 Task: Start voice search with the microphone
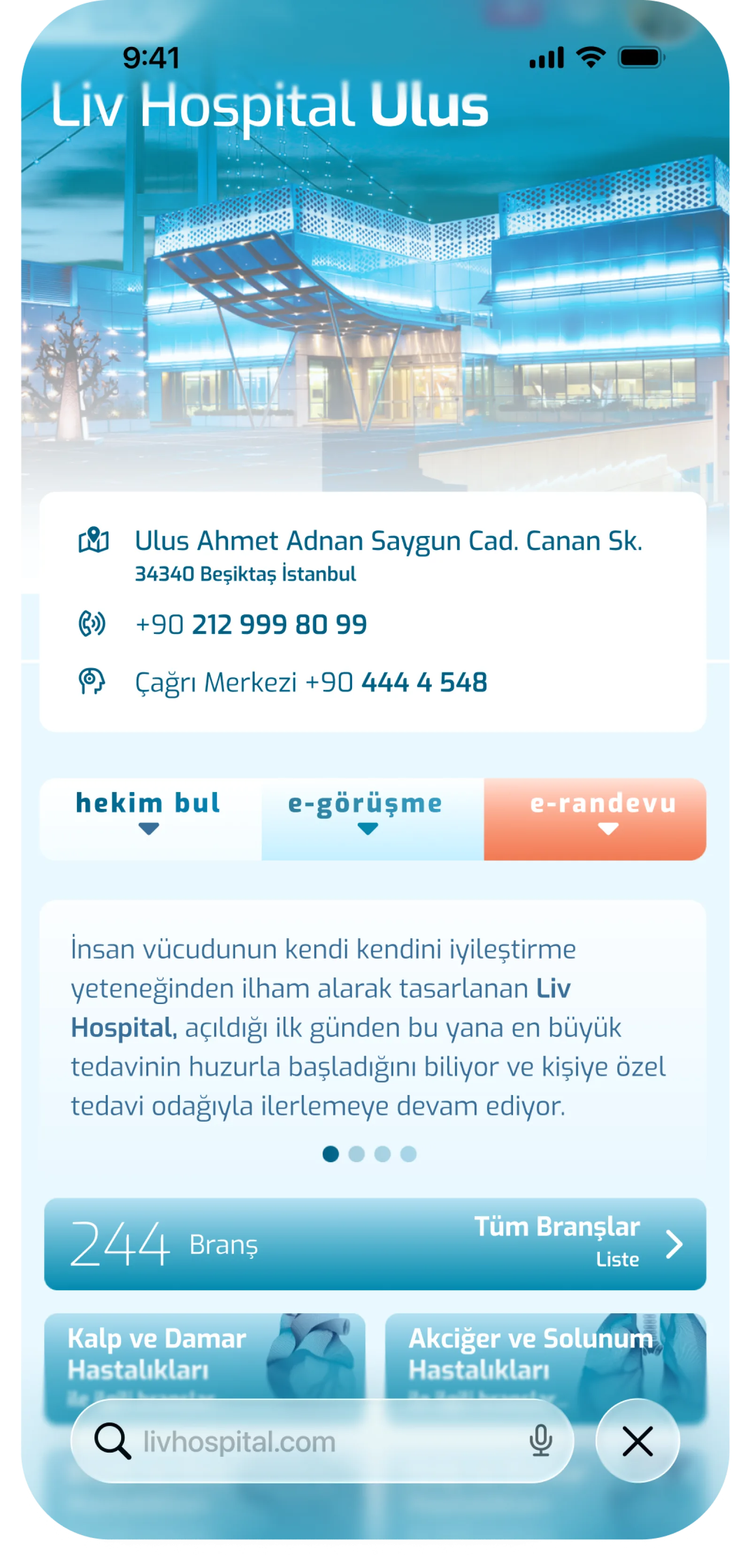point(541,1441)
